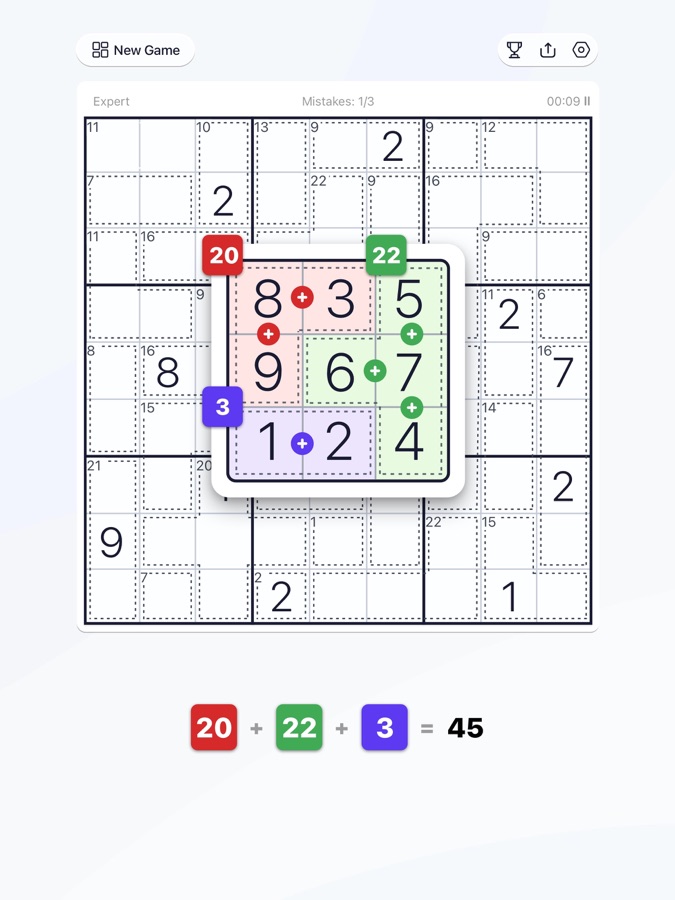Select the cell containing 8 in cage 16
675x900 pixels.
click(167, 372)
